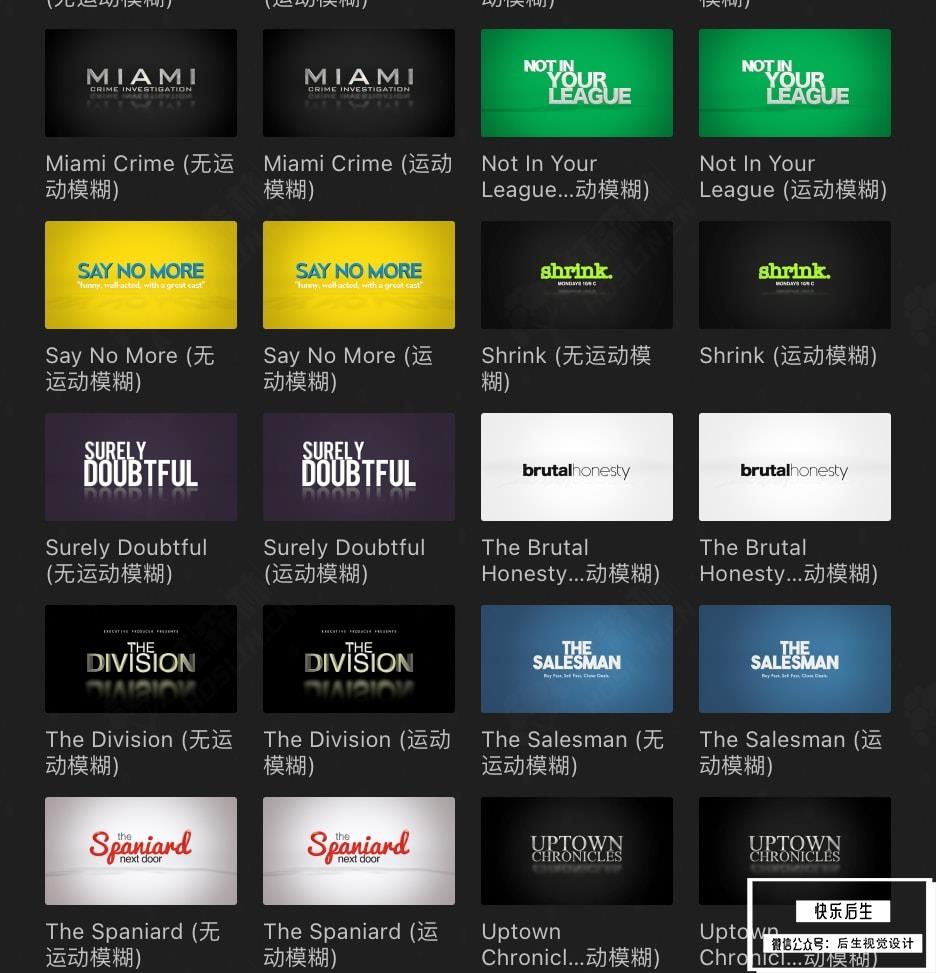Viewport: 936px width, 973px height.
Task: Open Shrink (无运动模糊) template
Action: coord(577,275)
